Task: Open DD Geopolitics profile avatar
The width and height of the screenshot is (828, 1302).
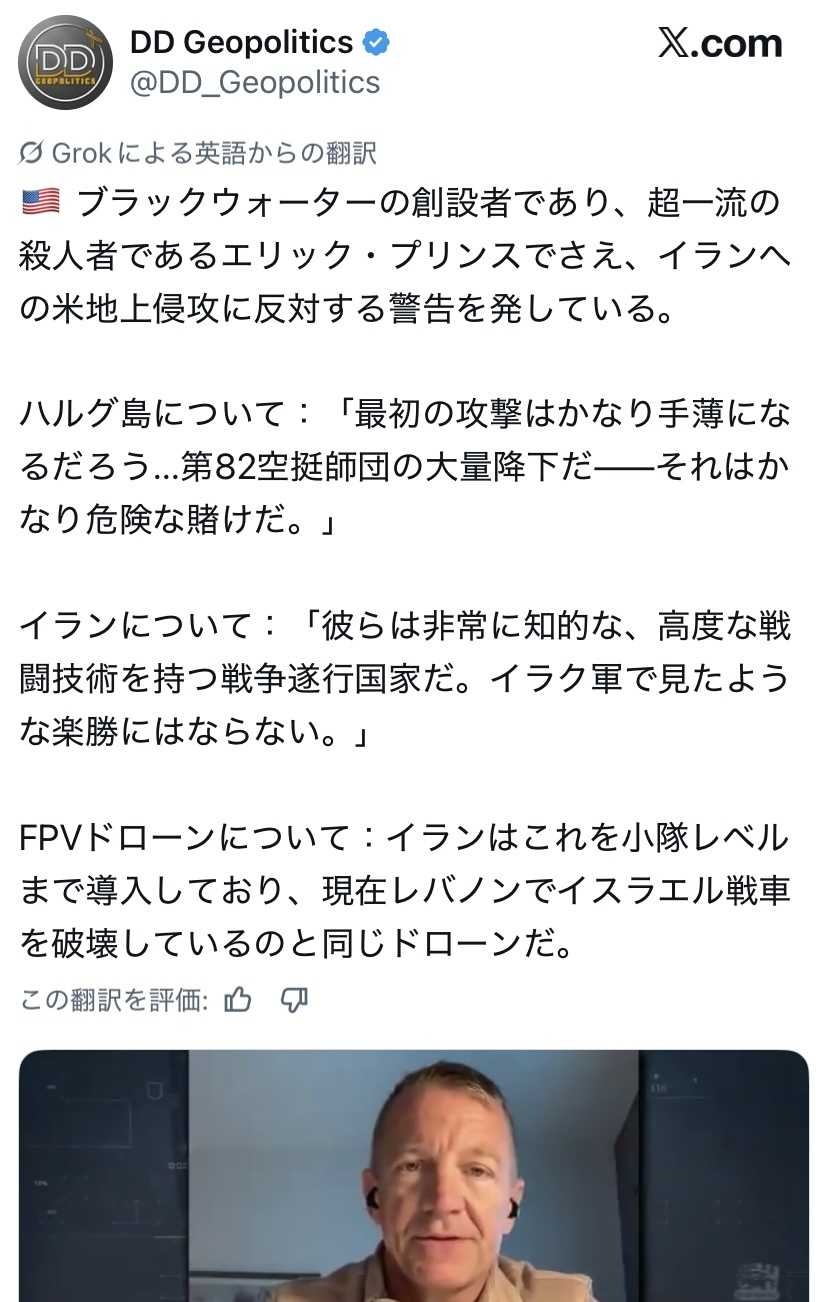Action: pos(64,62)
